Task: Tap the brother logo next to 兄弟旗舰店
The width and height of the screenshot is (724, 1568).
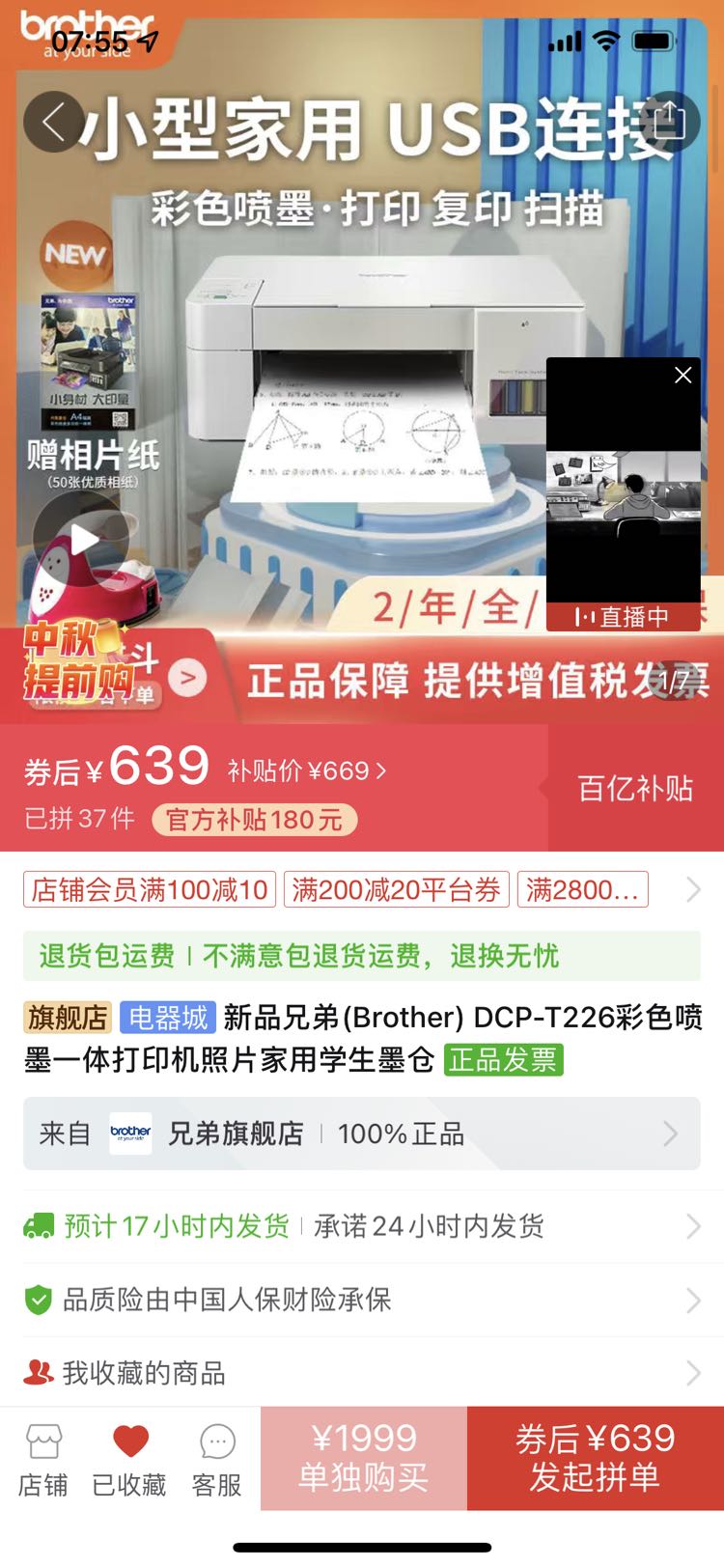Action: tap(128, 1132)
